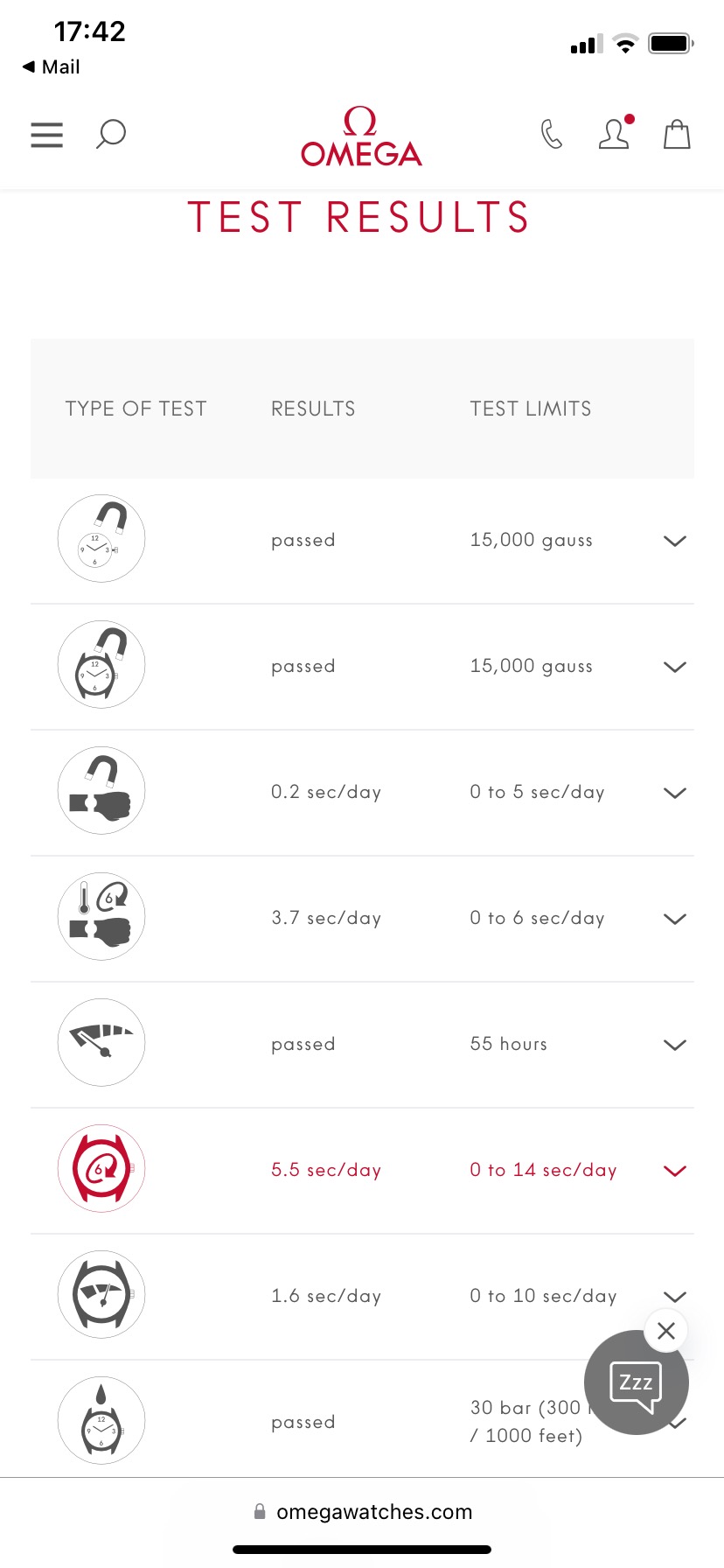The height and width of the screenshot is (1568, 724).
Task: Expand the 0 to 14 sec/day row
Action: [x=674, y=1171]
